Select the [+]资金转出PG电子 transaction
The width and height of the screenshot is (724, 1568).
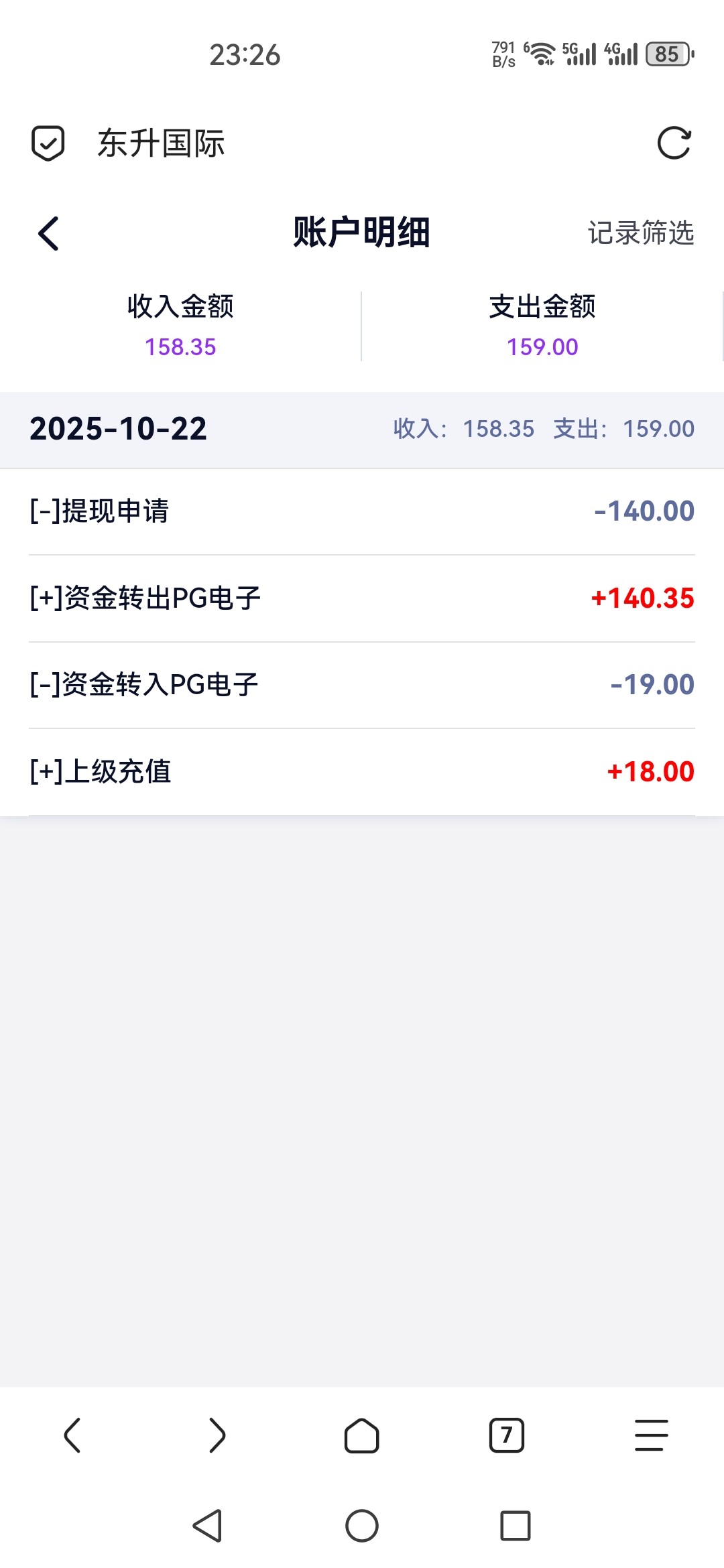coord(362,598)
